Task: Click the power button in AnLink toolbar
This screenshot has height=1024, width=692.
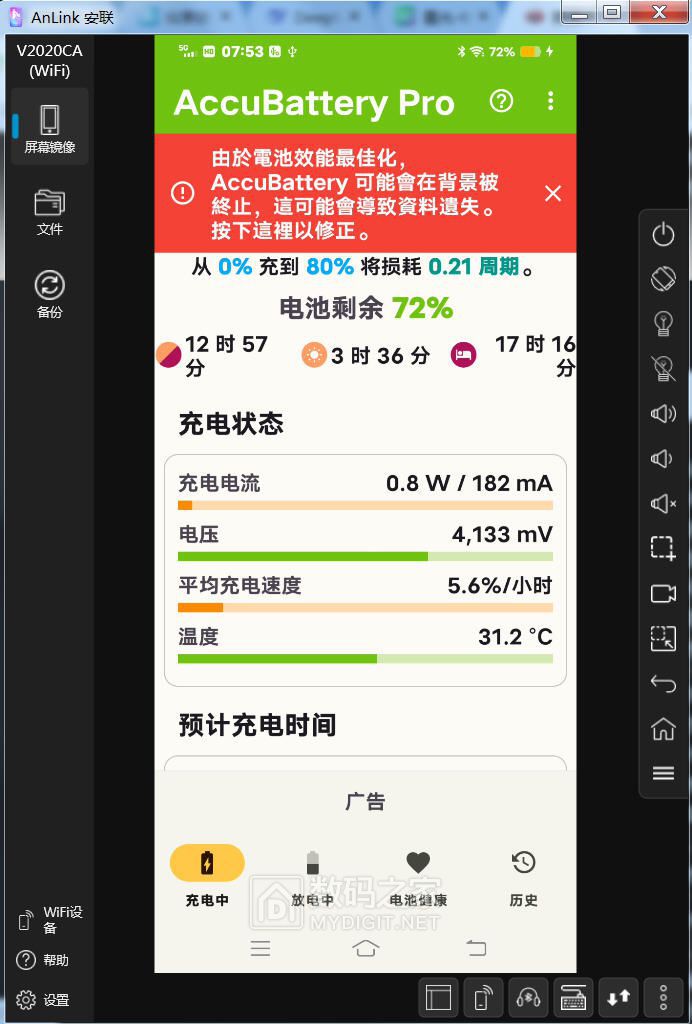Action: [x=663, y=235]
